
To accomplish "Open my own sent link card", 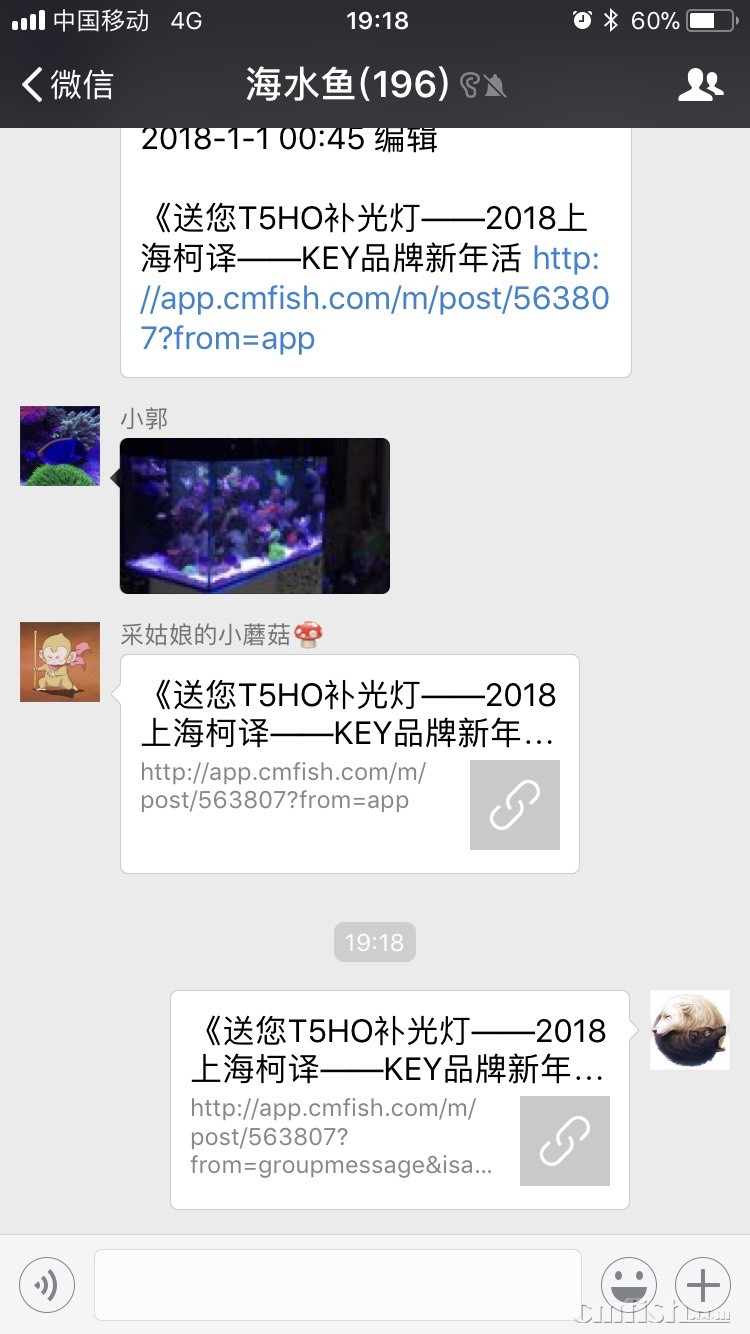I will [400, 1100].
